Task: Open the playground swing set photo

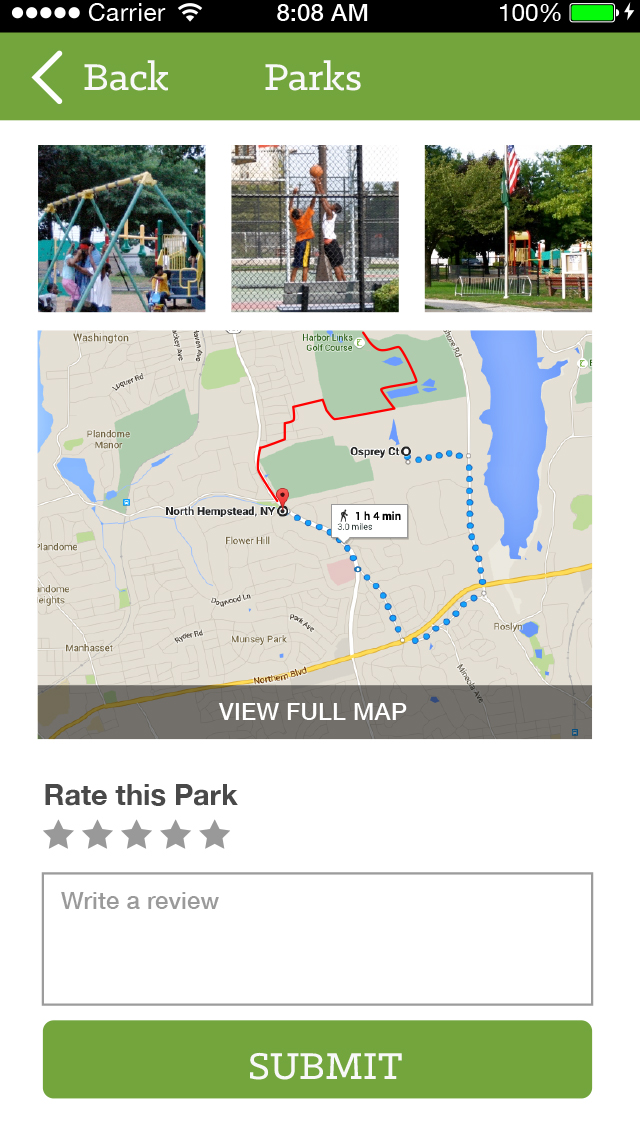Action: coord(122,228)
